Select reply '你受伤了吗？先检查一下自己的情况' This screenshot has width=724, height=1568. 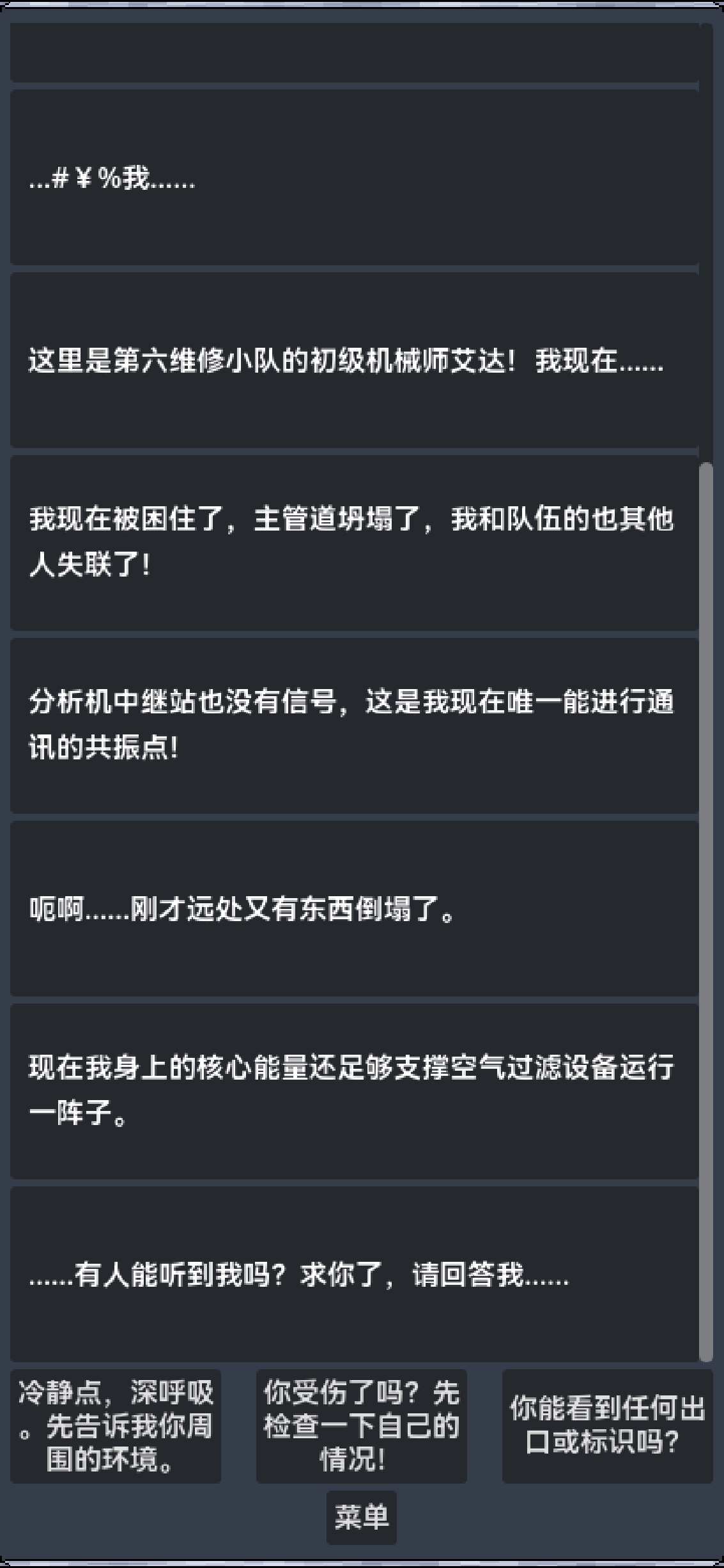point(361,1425)
